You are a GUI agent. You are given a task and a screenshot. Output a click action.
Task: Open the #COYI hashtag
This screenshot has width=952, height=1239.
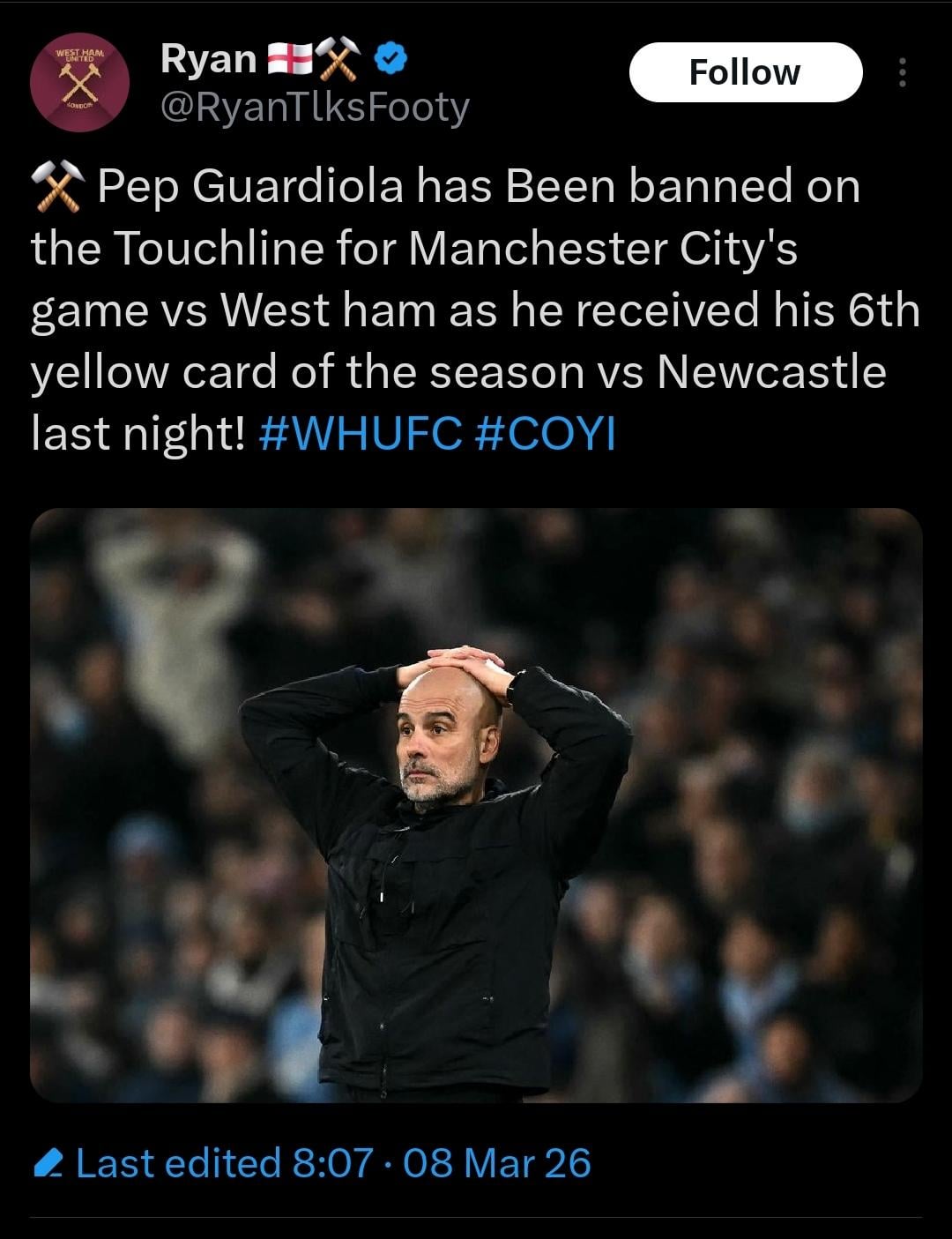(x=546, y=433)
